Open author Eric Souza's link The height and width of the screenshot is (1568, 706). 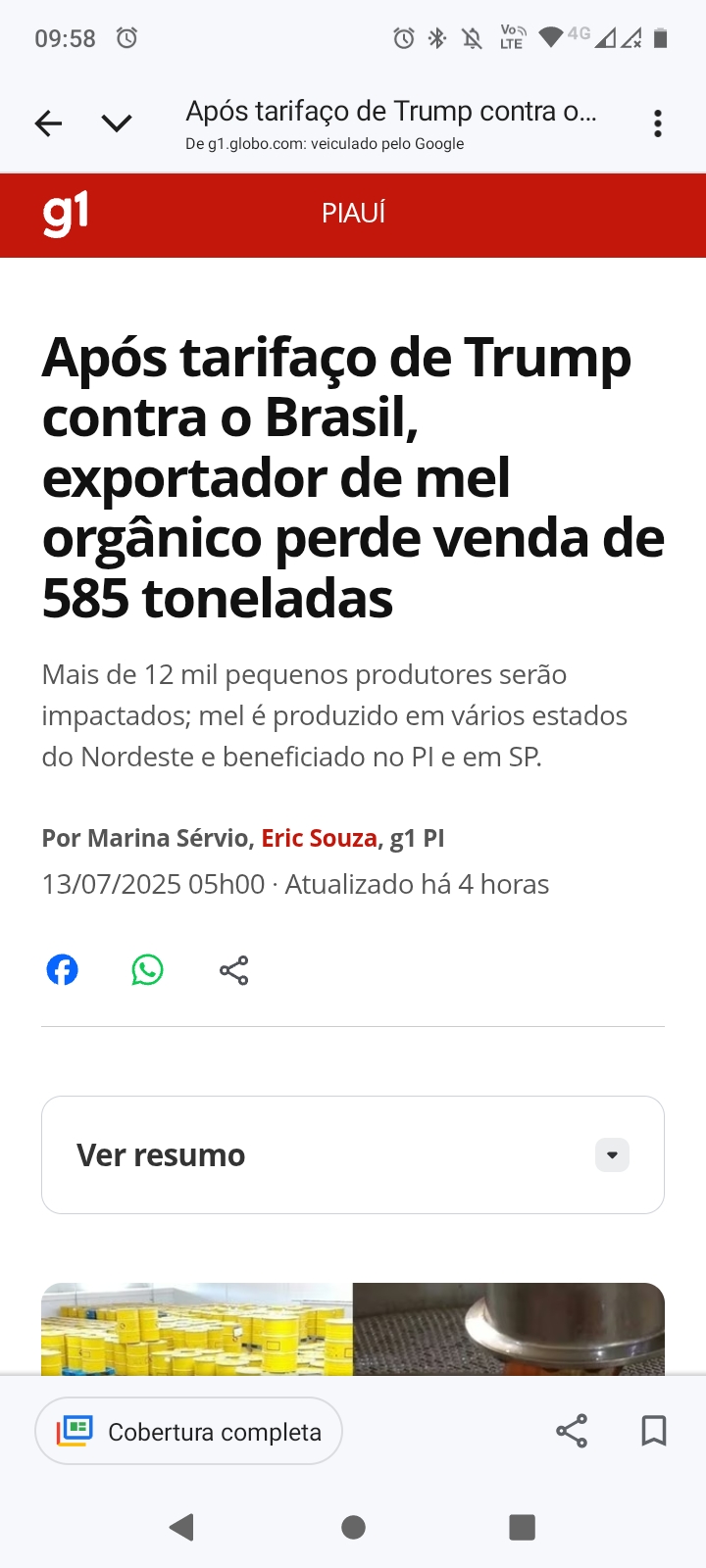(319, 839)
